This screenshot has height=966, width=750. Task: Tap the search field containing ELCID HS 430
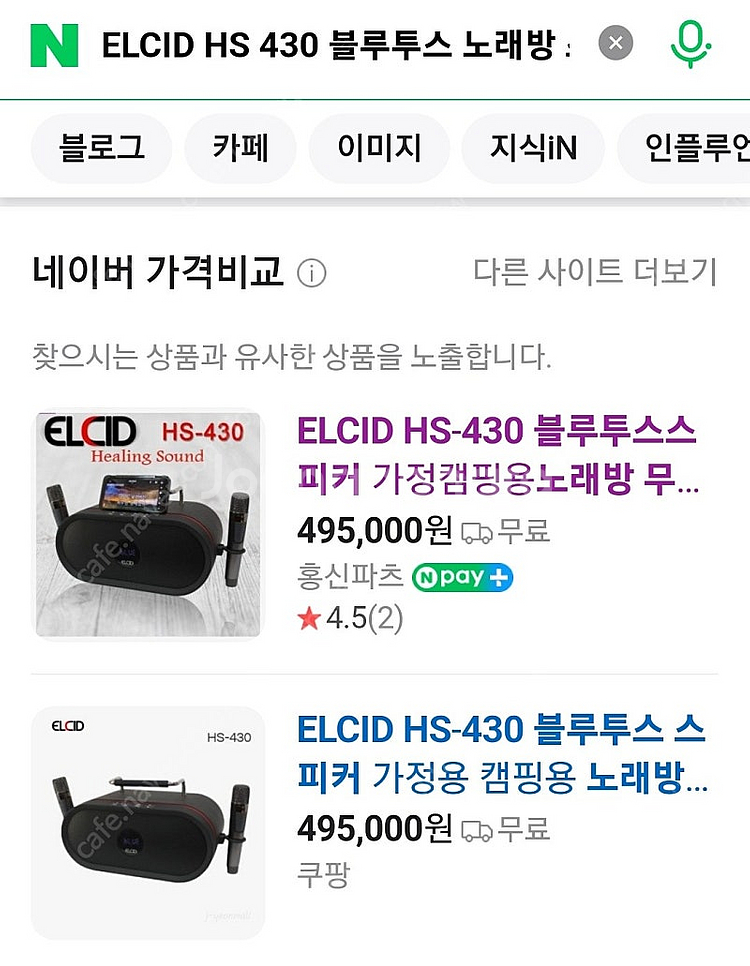point(335,45)
